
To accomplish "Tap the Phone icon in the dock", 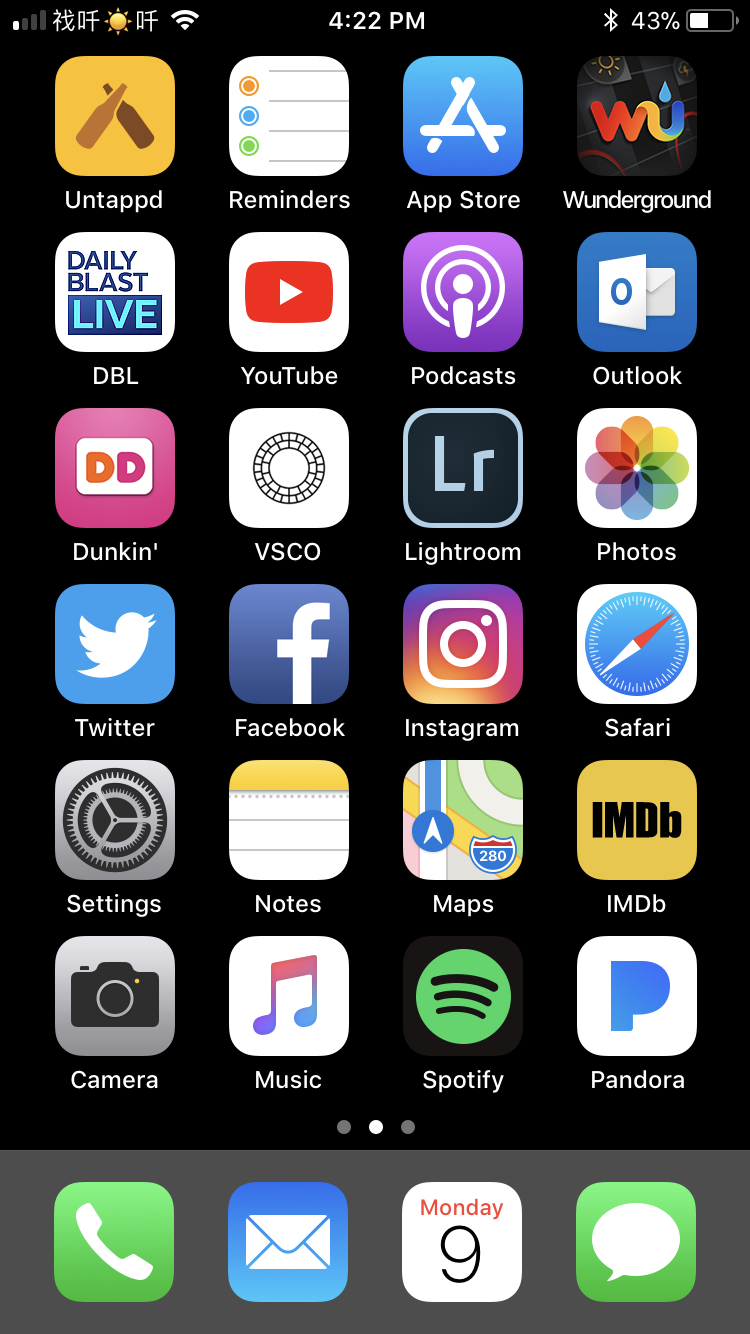I will (114, 1242).
